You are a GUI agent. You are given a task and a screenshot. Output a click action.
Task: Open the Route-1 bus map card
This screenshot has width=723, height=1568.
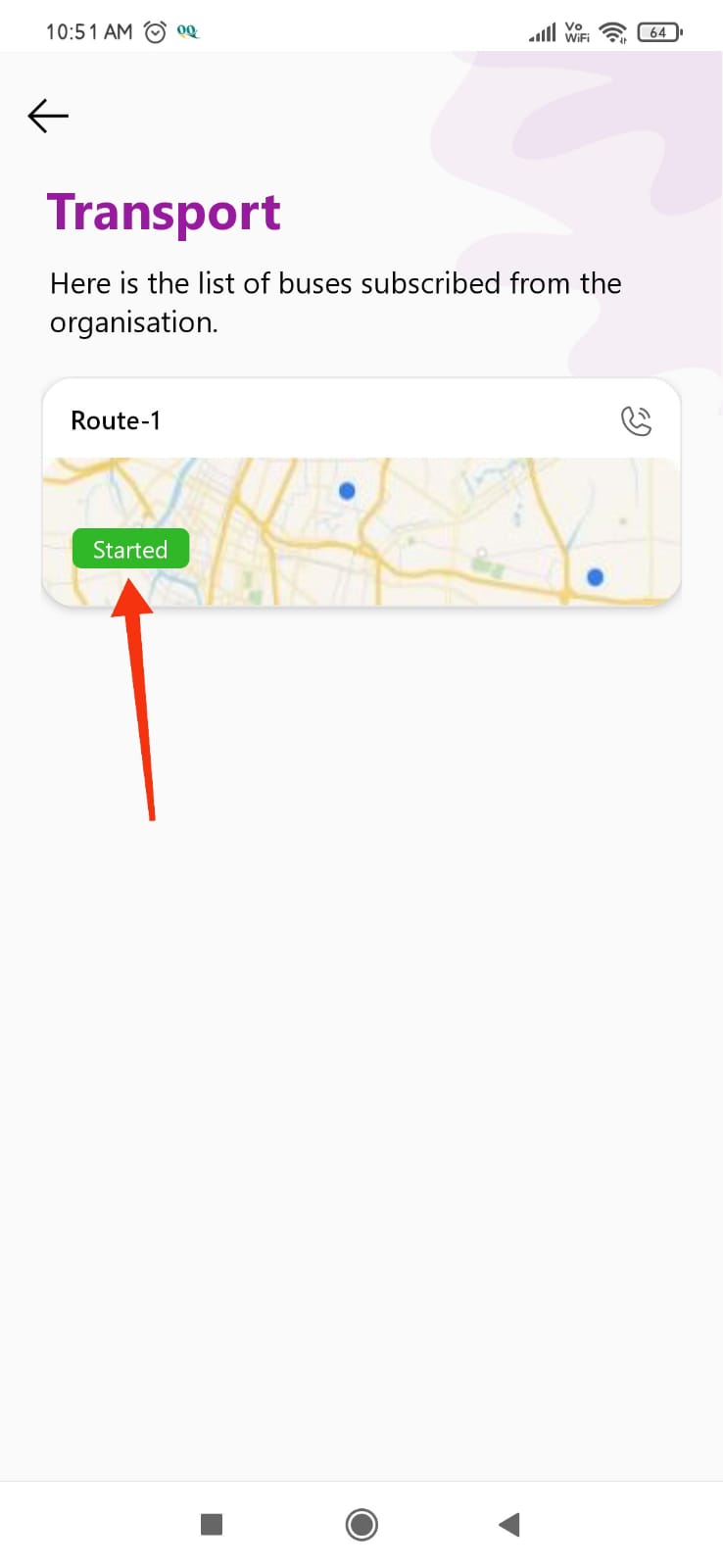pyautogui.click(x=392, y=530)
